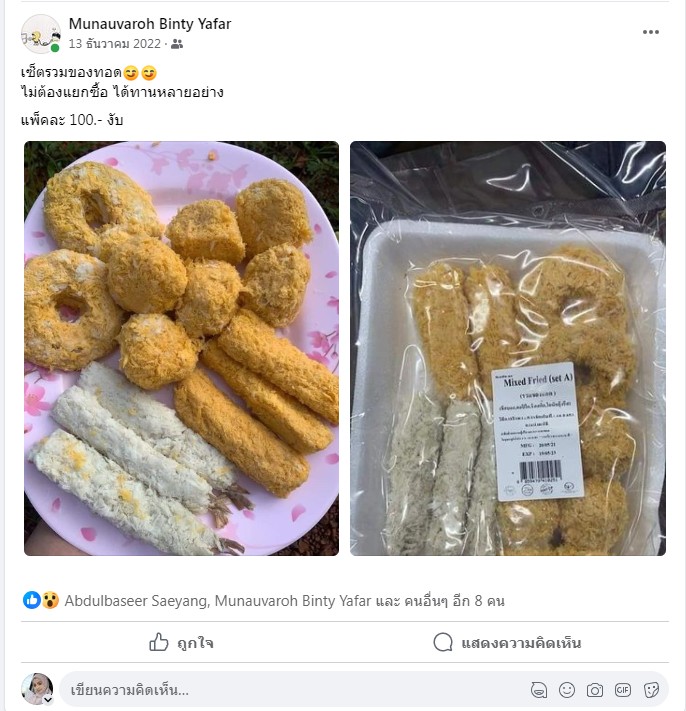Open the post's three-dot options menu
The width and height of the screenshot is (686, 711).
[x=651, y=32]
